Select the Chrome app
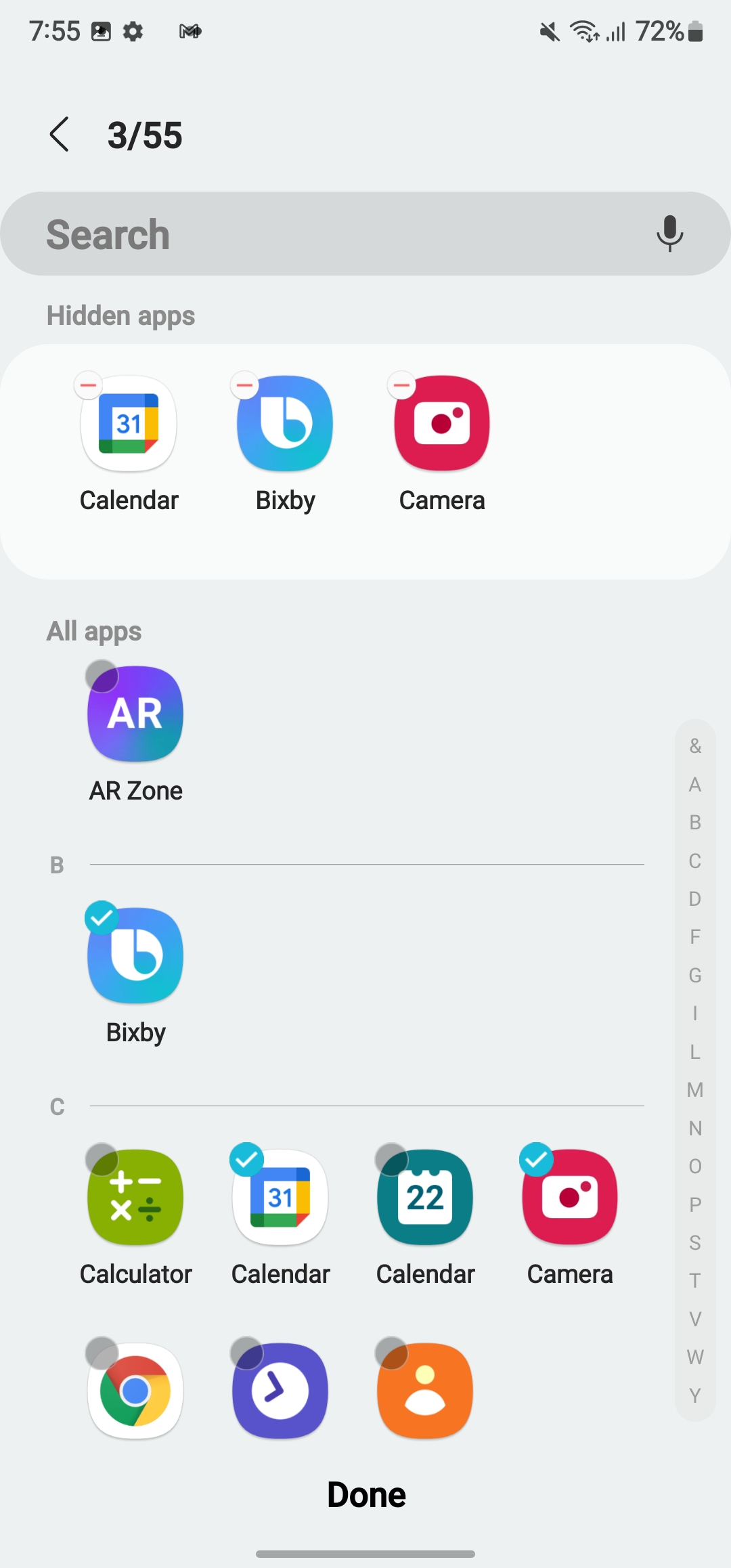 click(135, 1391)
